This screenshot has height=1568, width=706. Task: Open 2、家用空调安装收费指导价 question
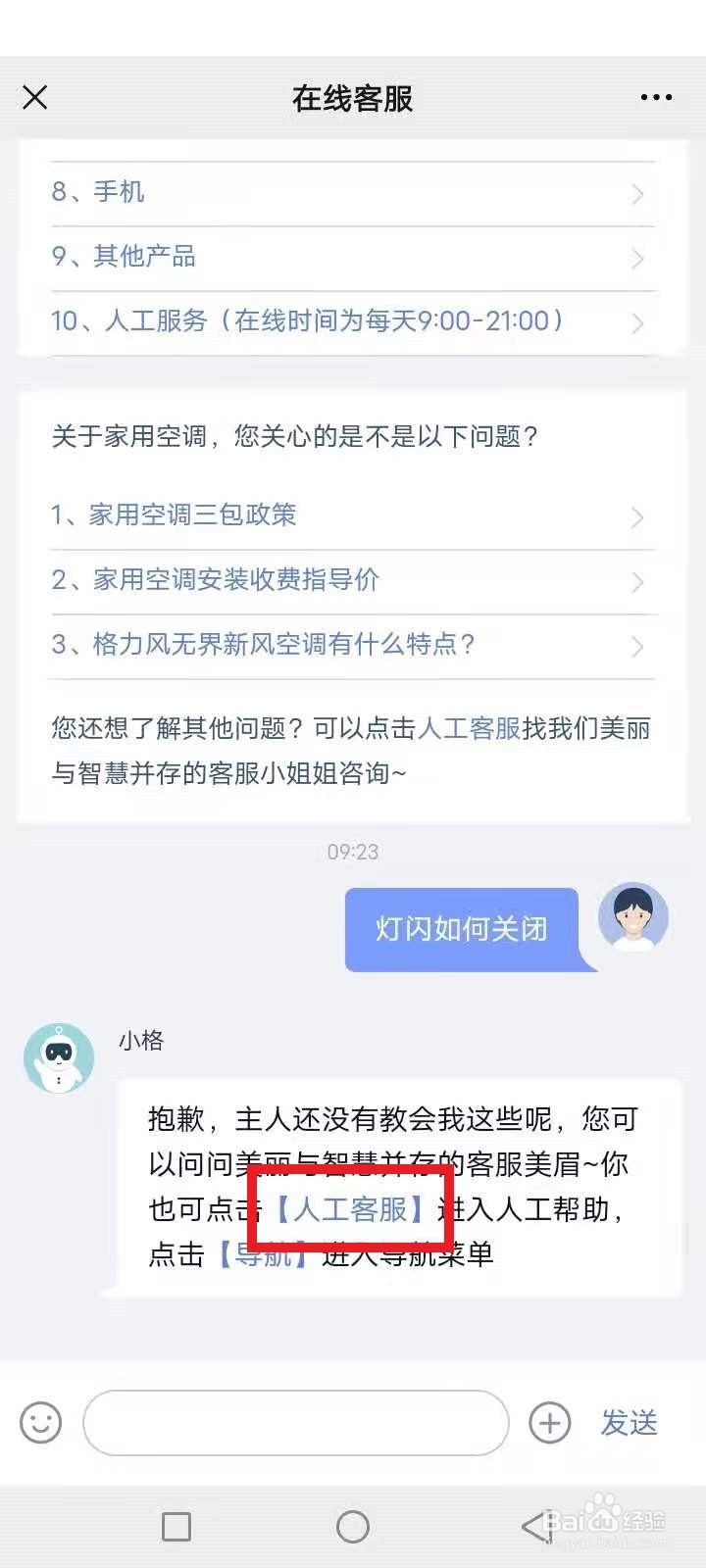coord(353,581)
